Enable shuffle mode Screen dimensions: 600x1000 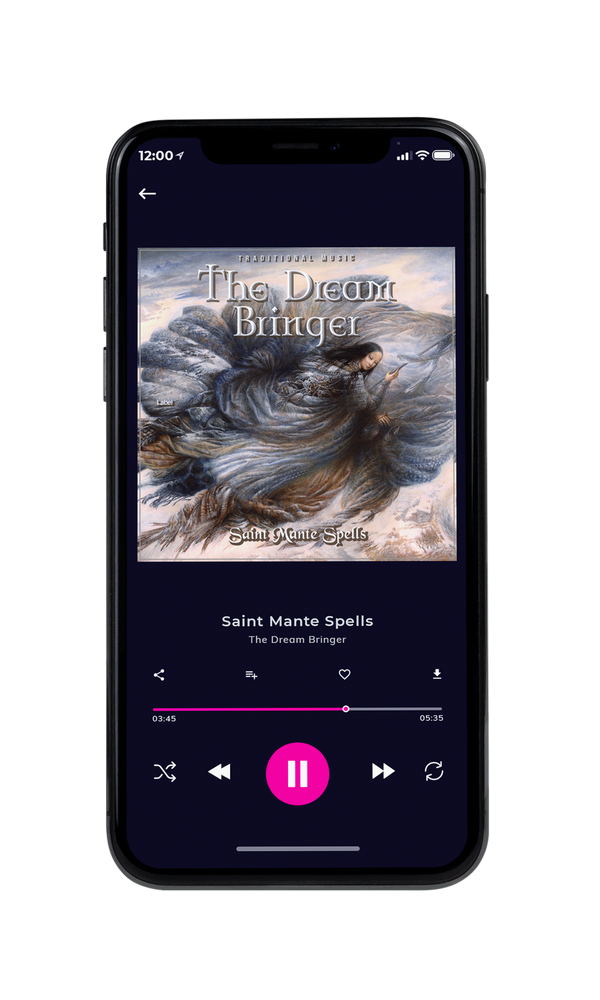165,772
